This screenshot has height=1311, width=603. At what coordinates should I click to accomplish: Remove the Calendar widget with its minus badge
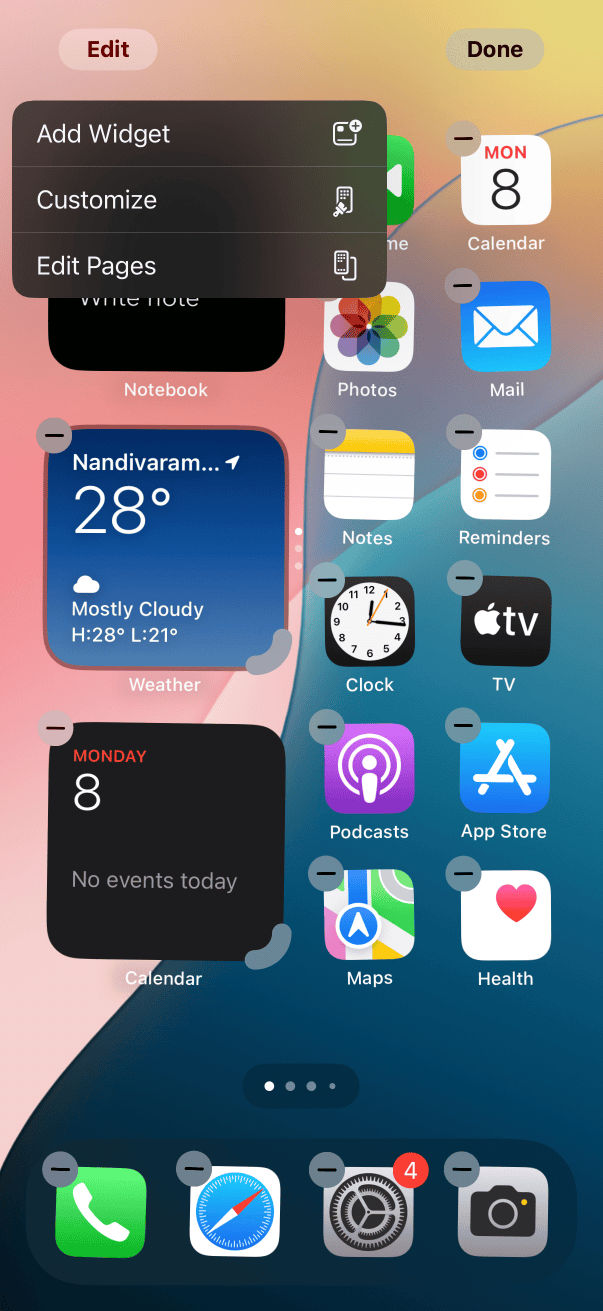tap(56, 728)
